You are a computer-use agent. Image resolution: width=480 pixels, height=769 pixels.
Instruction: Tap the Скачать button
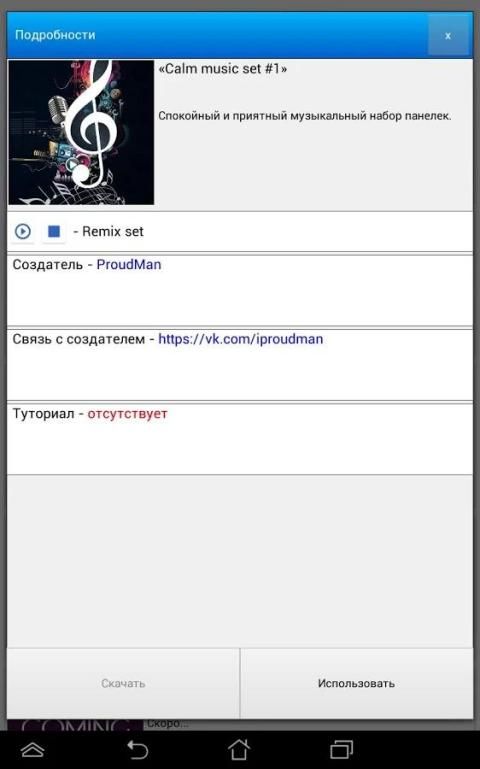pyautogui.click(x=123, y=683)
